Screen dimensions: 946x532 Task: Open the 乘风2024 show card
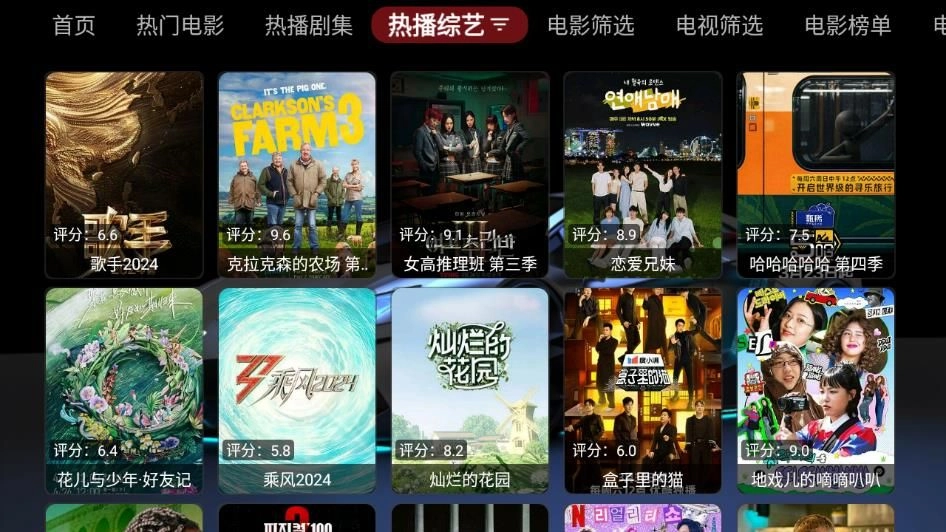click(x=297, y=391)
